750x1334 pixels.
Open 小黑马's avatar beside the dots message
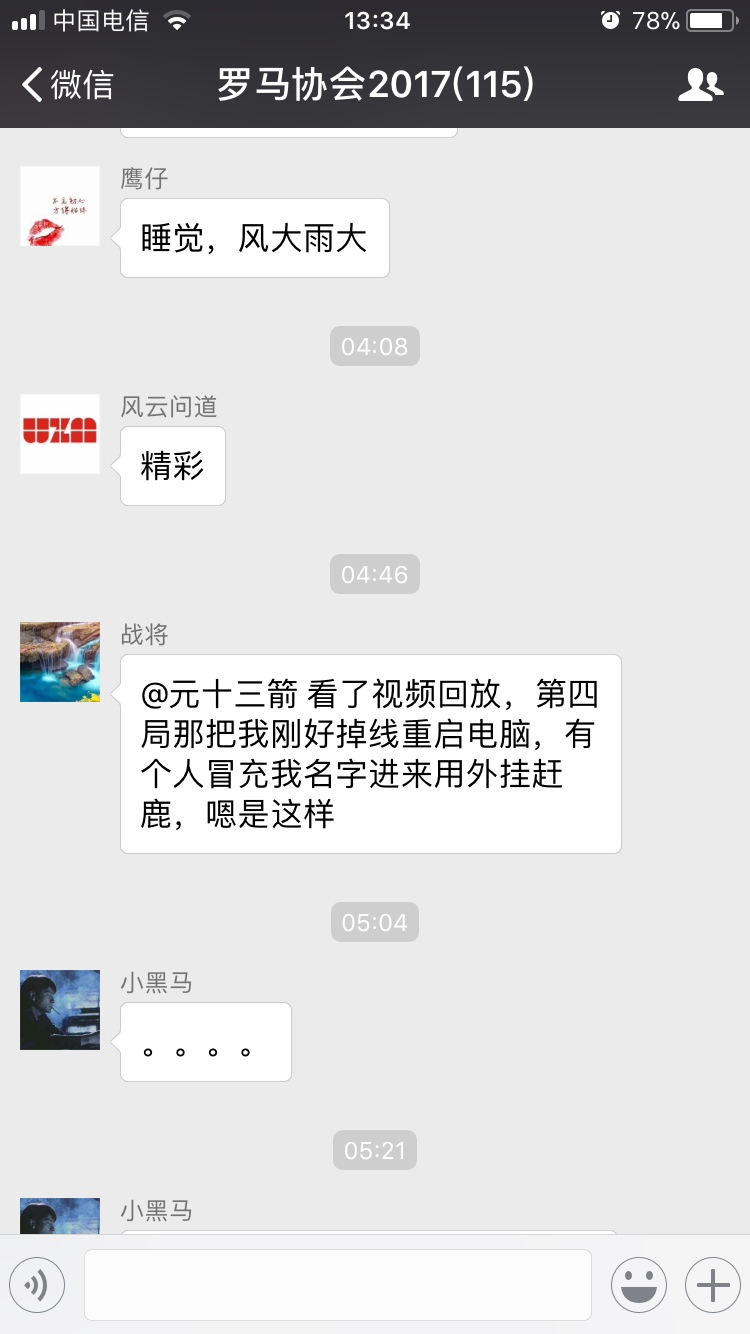tap(60, 1010)
